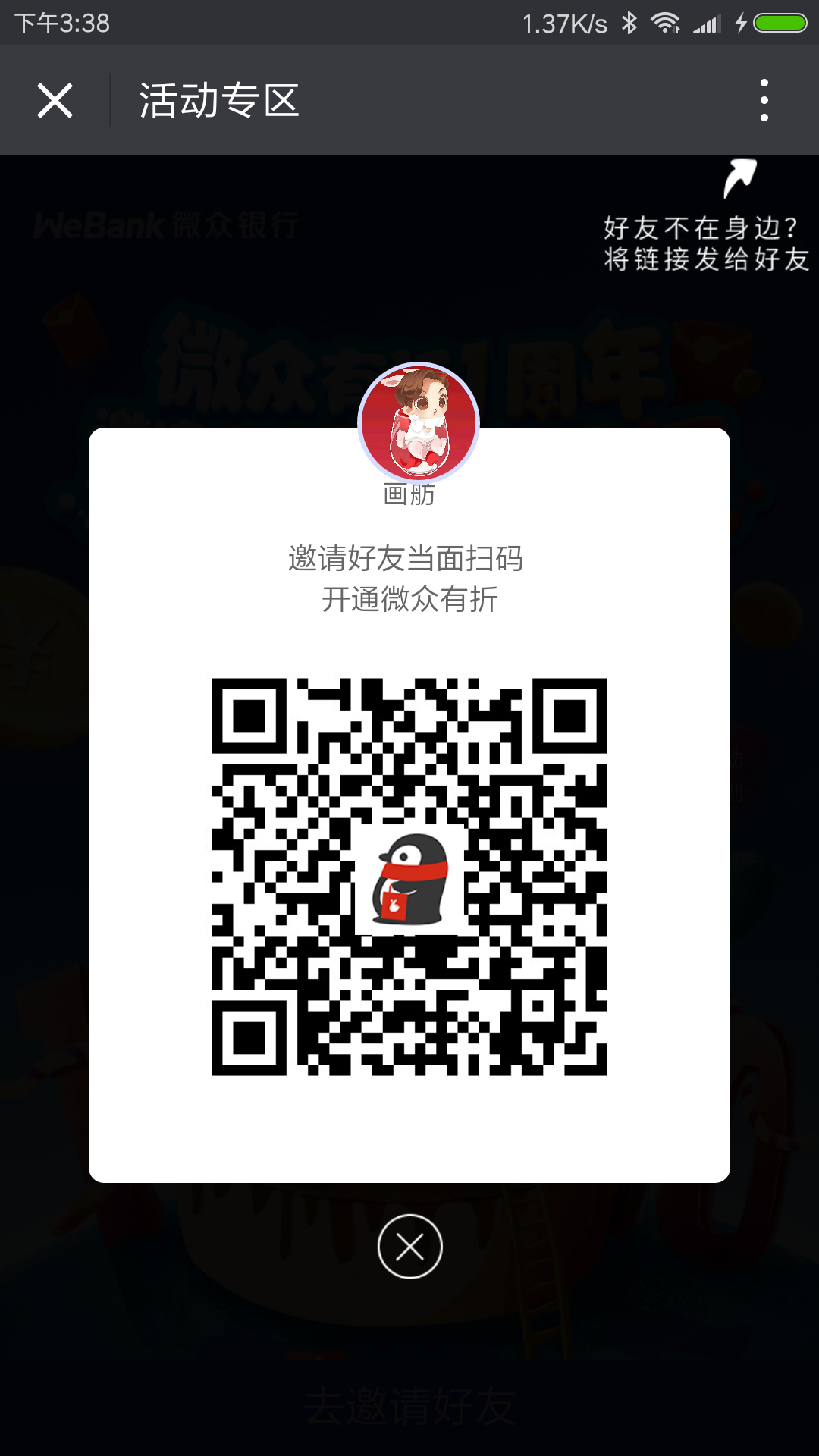Dismiss the QR code invitation popup
819x1456 pixels.
pyautogui.click(x=409, y=1247)
